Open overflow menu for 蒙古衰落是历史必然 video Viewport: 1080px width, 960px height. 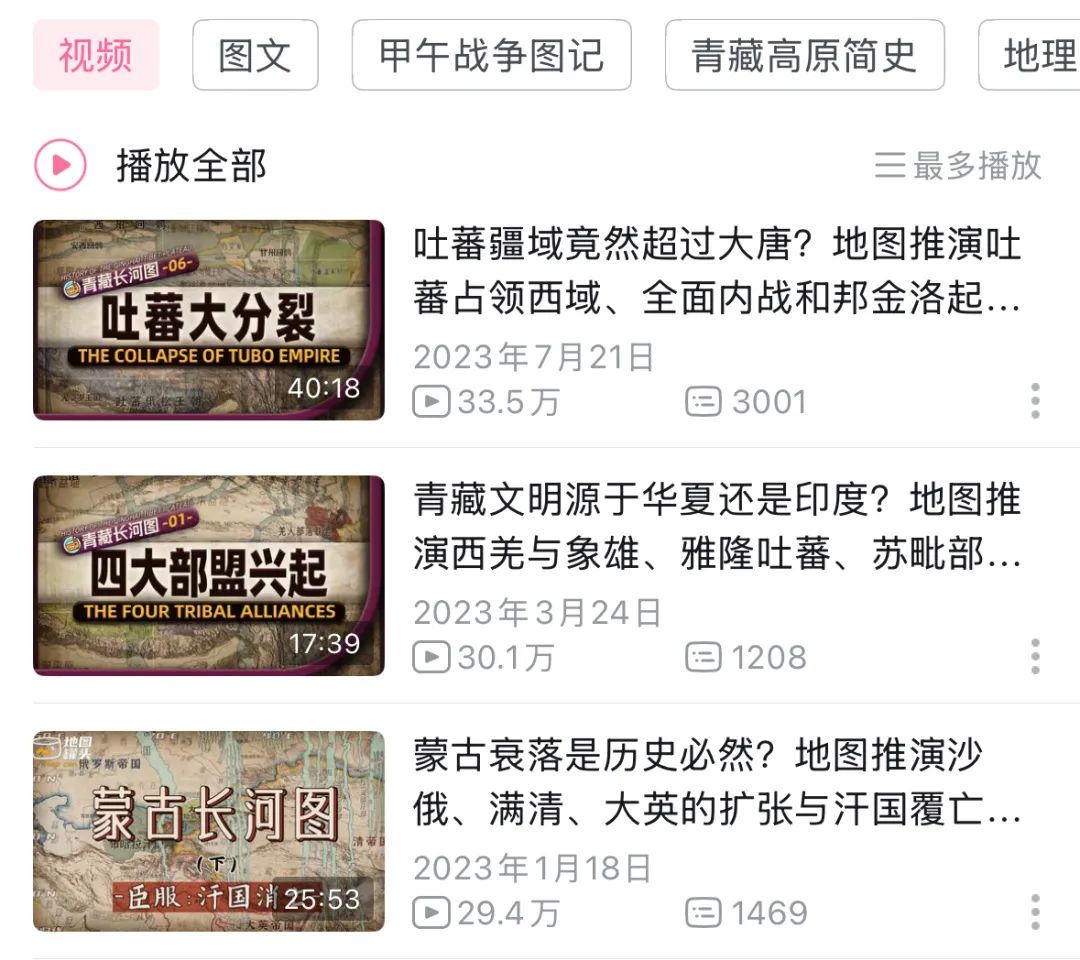click(x=1035, y=912)
